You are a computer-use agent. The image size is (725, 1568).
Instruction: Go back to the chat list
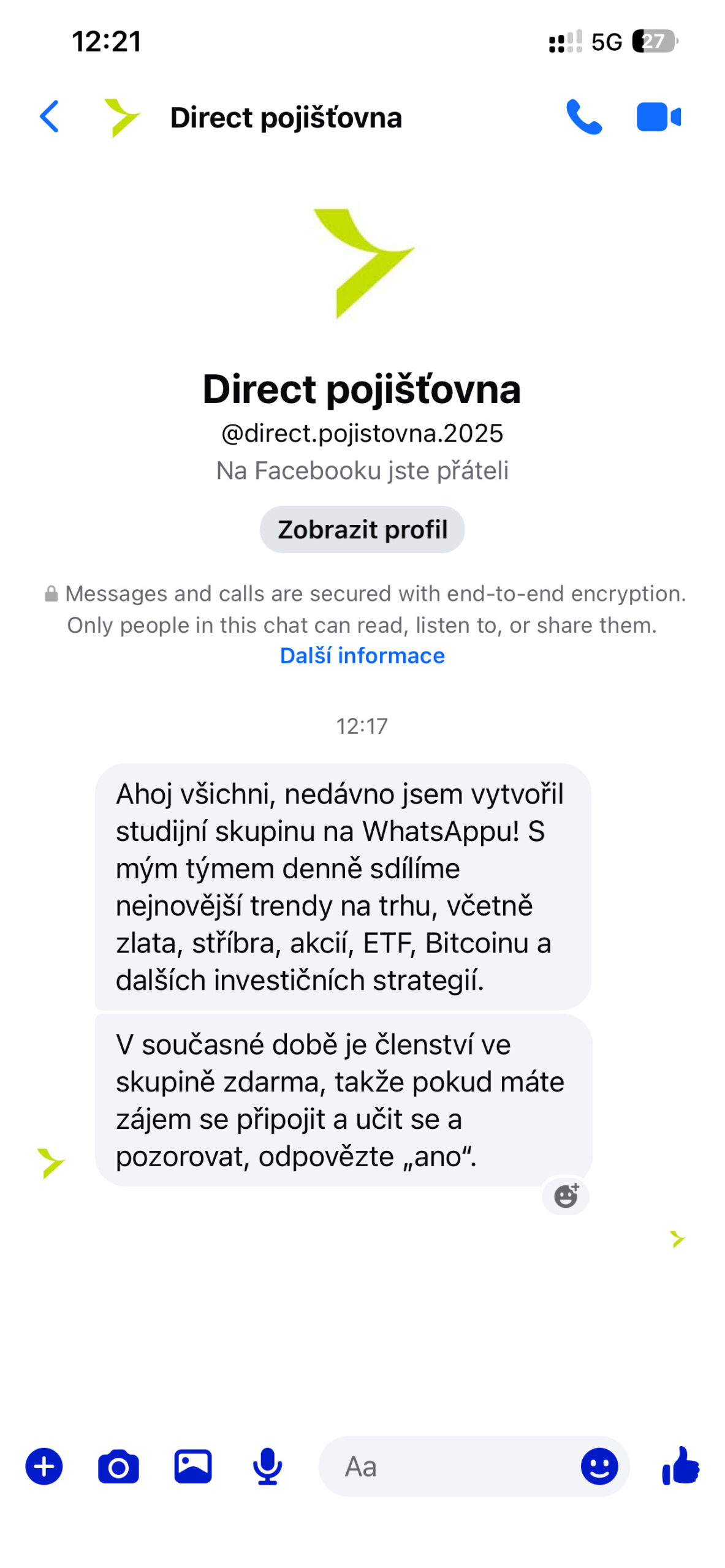pyautogui.click(x=49, y=116)
